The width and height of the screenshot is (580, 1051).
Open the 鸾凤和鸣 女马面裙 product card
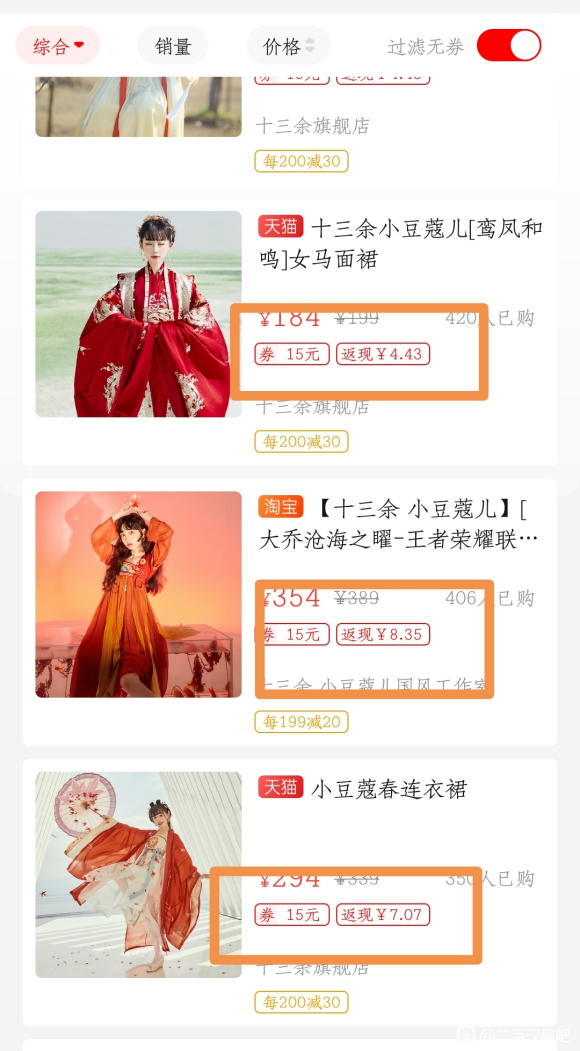(290, 332)
